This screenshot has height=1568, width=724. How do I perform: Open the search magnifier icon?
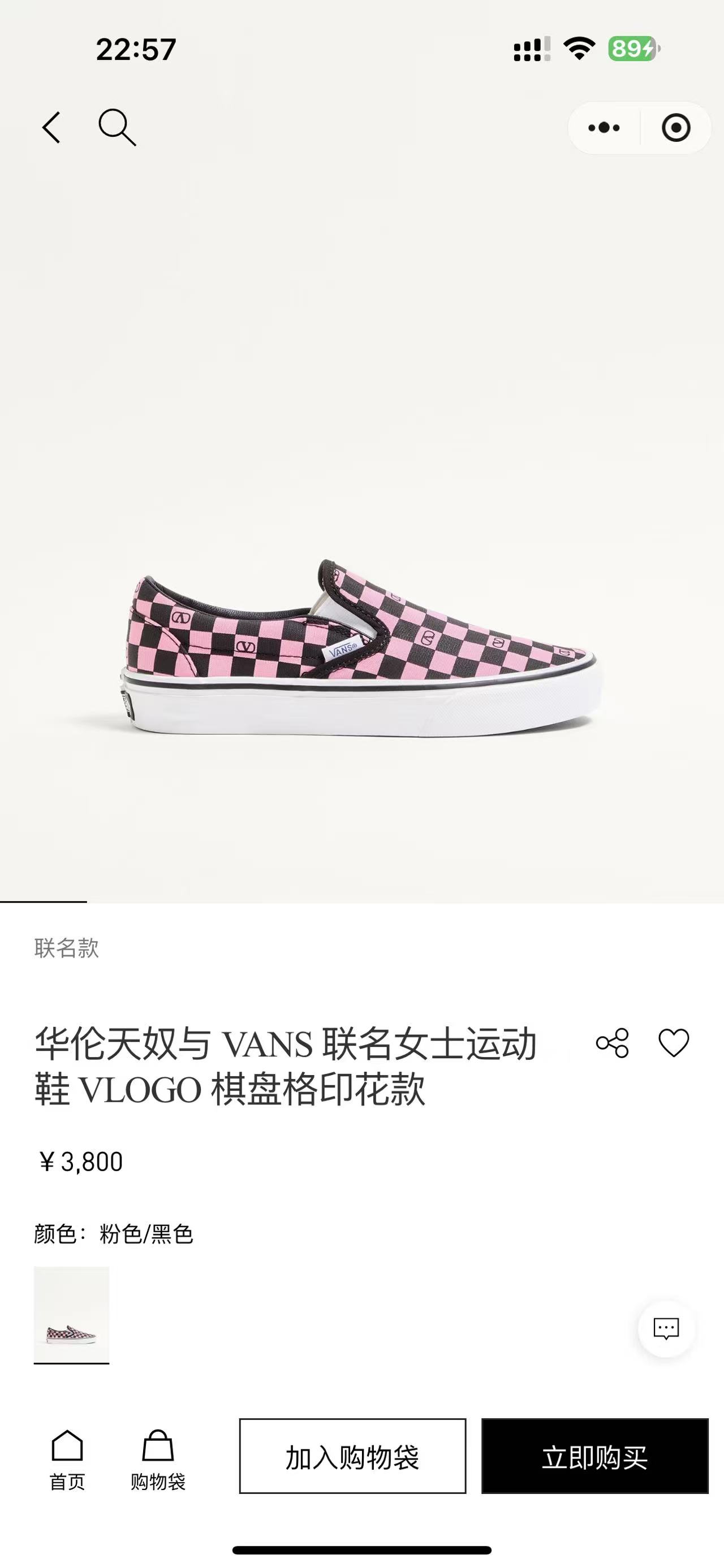[117, 127]
